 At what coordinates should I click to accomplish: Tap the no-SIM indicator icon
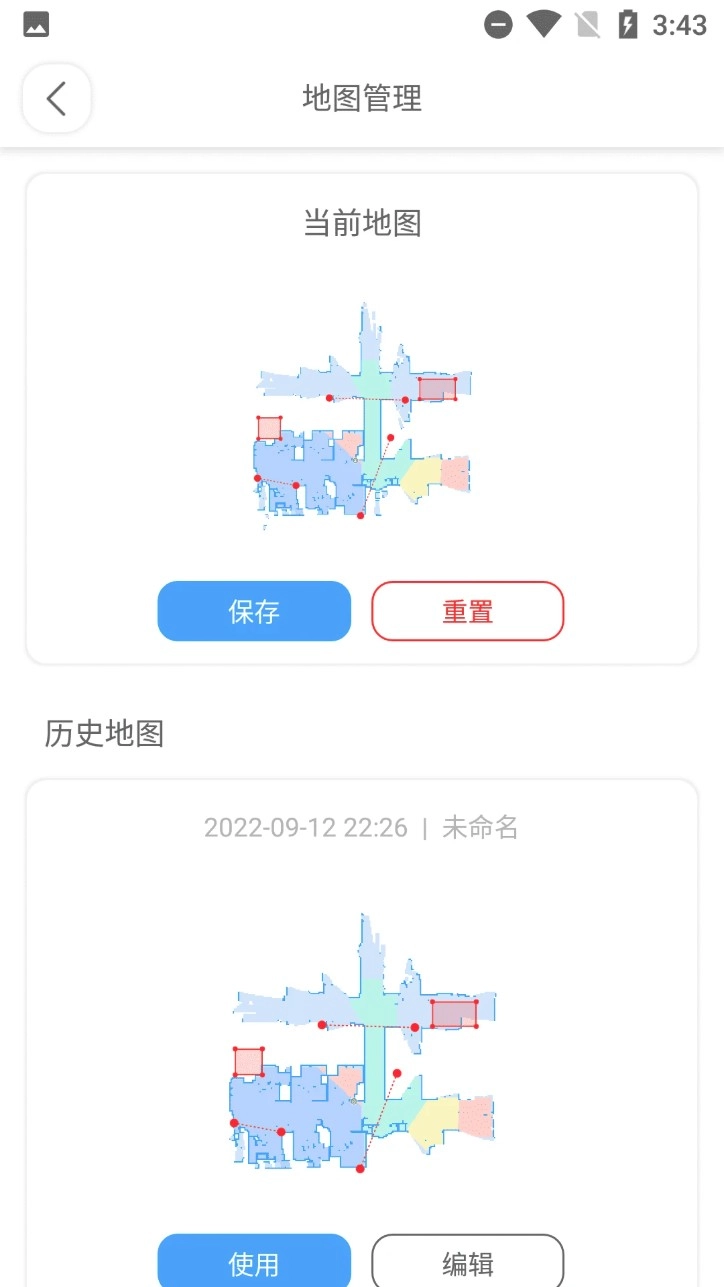(586, 24)
